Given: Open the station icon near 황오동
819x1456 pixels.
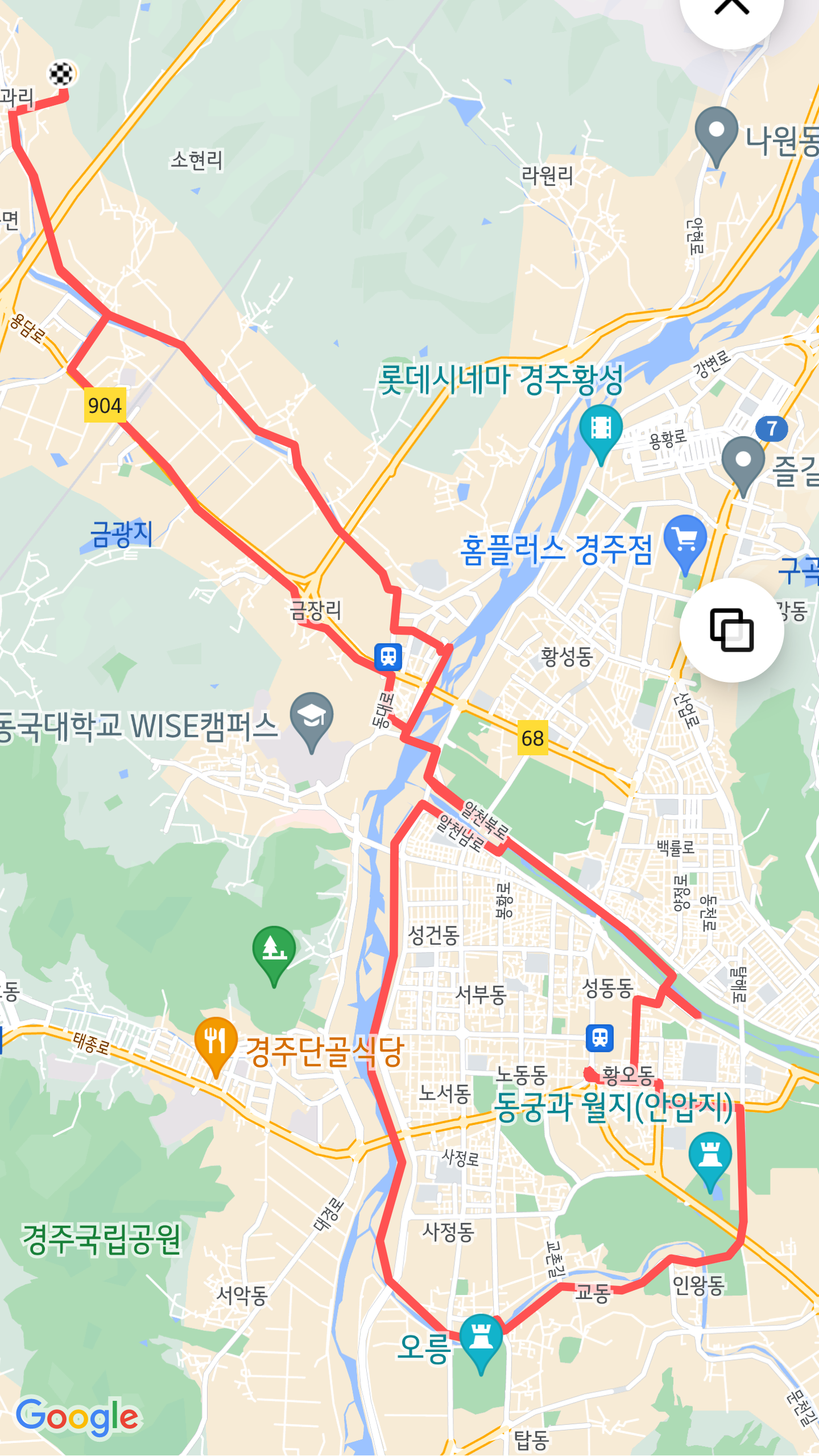Looking at the screenshot, I should pyautogui.click(x=599, y=1038).
